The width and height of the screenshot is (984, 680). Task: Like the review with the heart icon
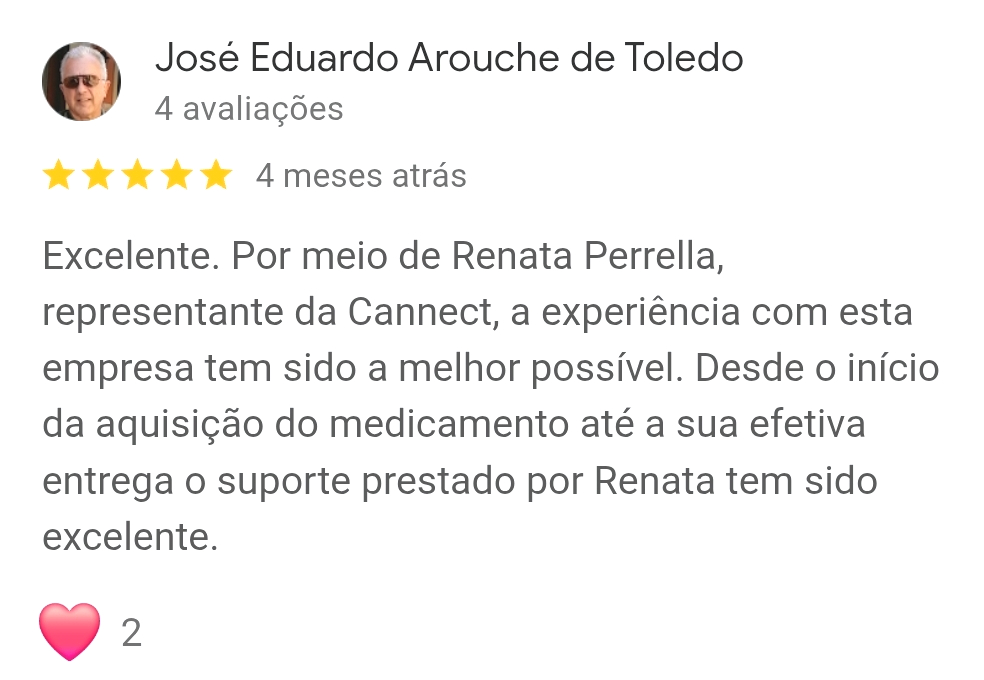pyautogui.click(x=70, y=632)
